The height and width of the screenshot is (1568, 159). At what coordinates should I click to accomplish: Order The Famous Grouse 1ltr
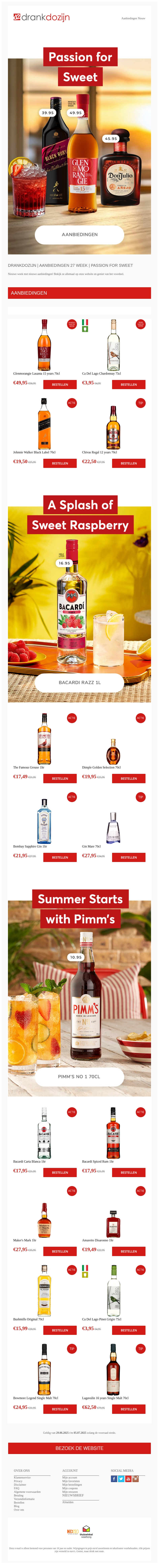click(x=60, y=778)
